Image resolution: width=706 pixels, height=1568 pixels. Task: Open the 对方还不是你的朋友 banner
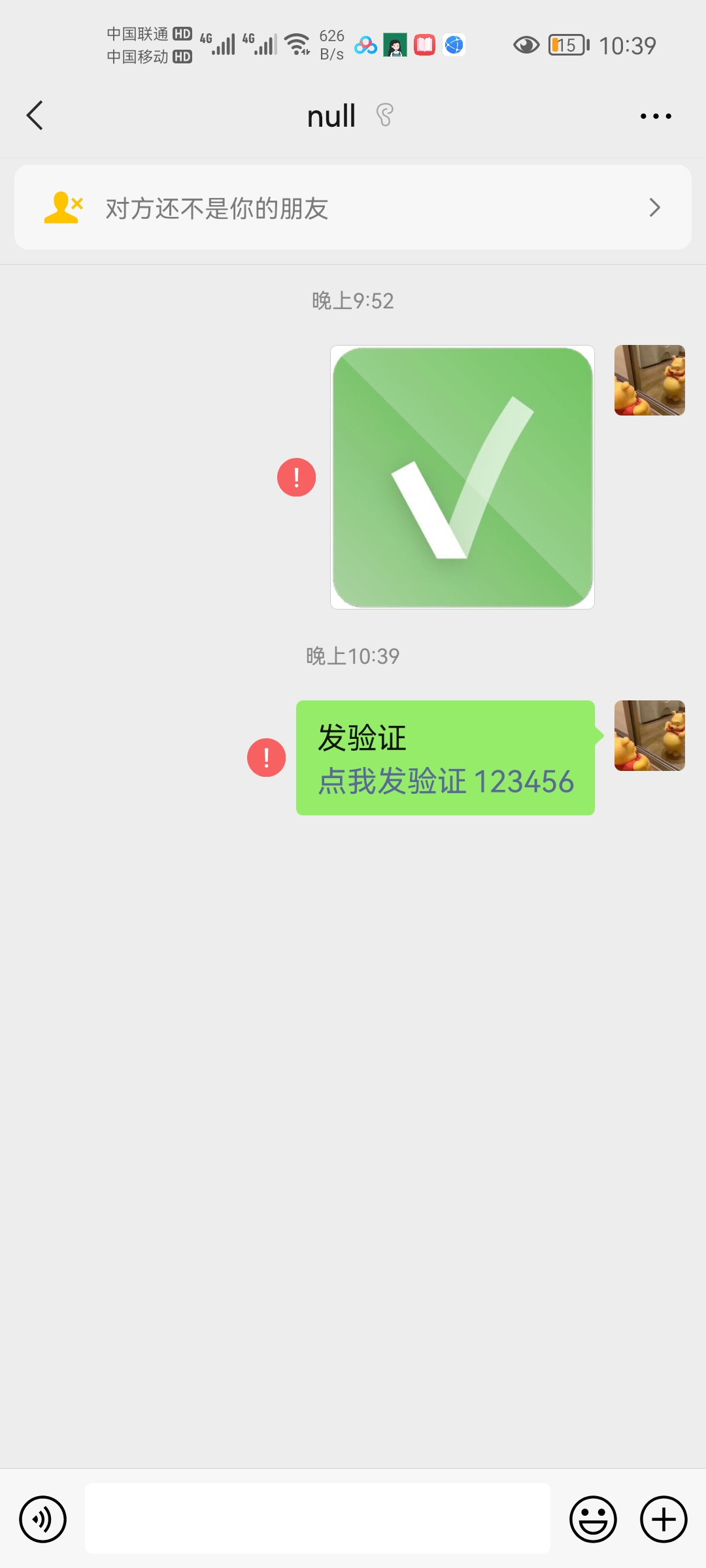click(x=353, y=208)
